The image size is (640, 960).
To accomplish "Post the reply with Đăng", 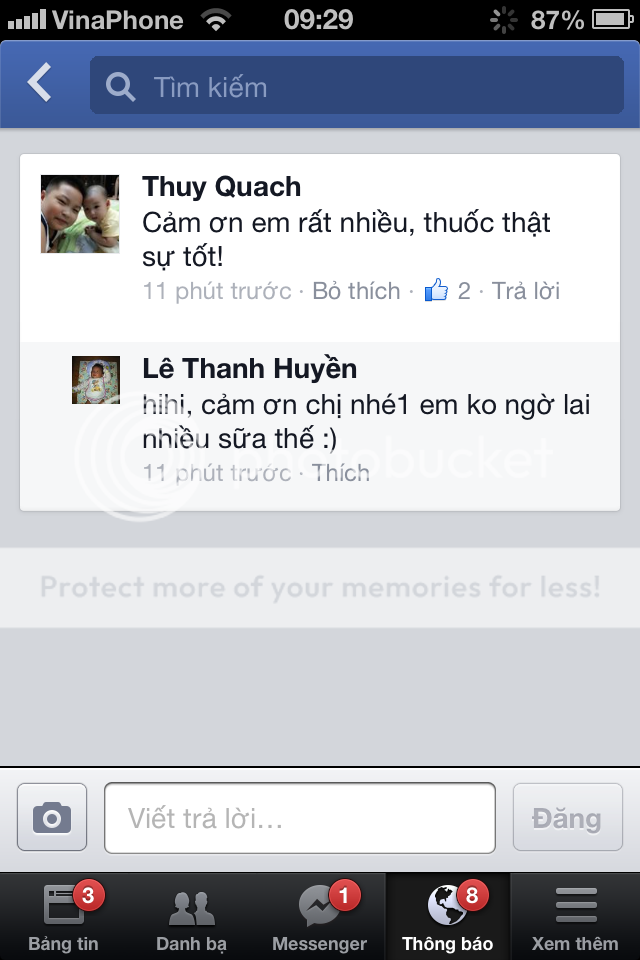I will click(x=566, y=818).
